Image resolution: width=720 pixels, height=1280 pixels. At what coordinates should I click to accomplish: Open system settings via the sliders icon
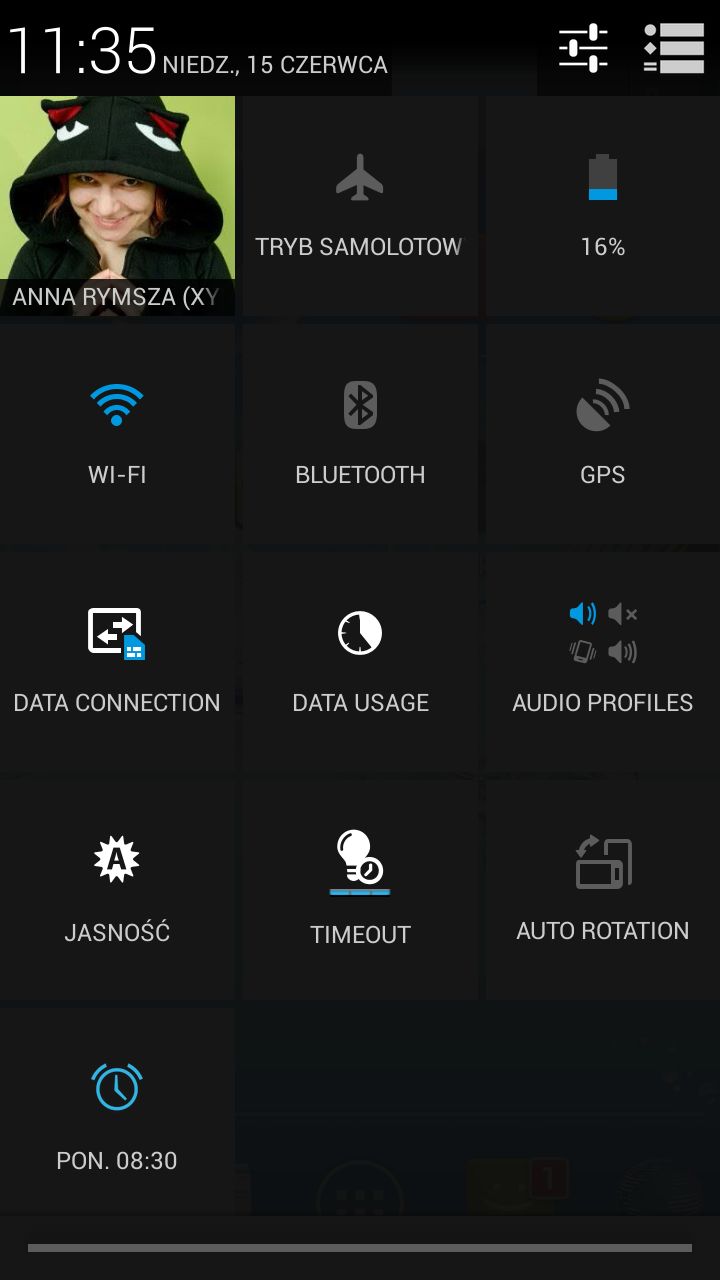[583, 48]
